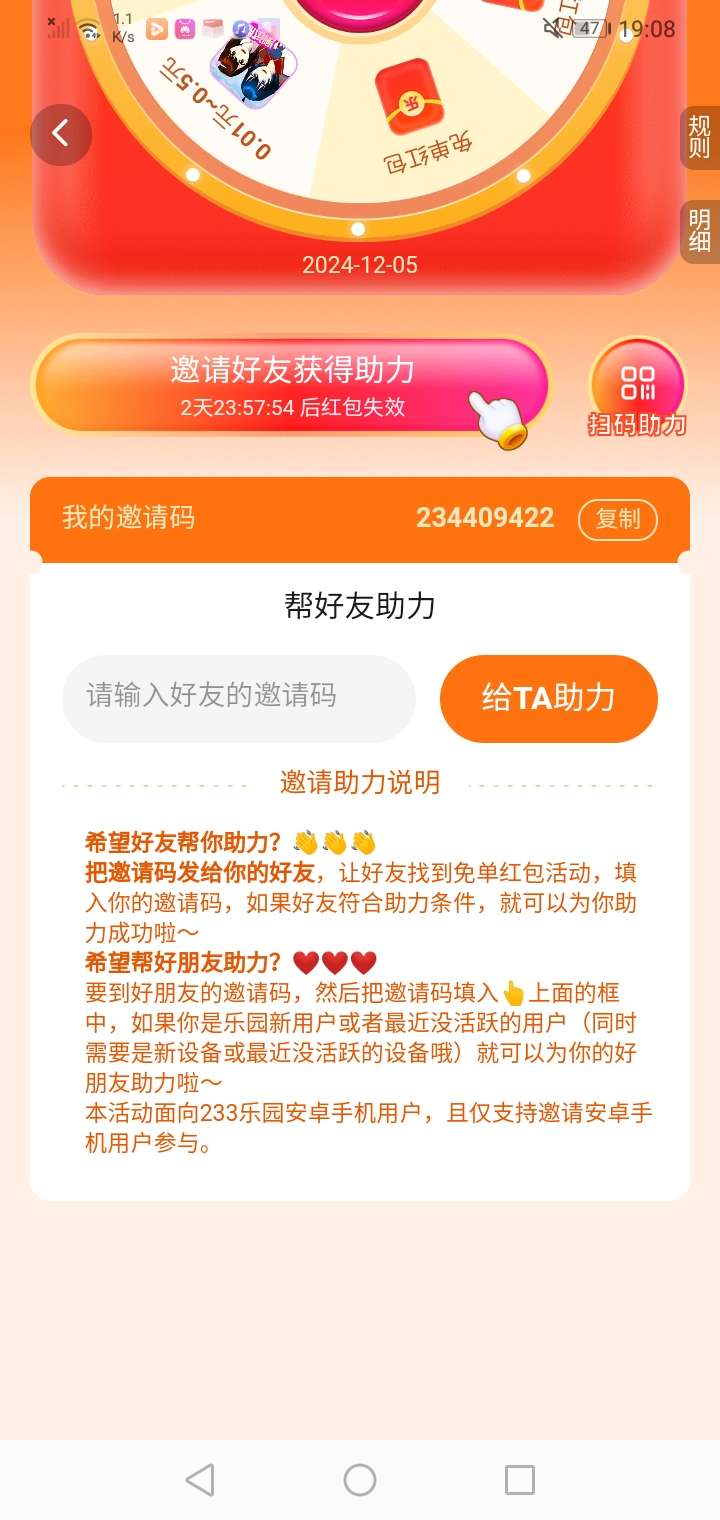
Task: Tap 邀请好友获得助力 button
Action: point(291,386)
